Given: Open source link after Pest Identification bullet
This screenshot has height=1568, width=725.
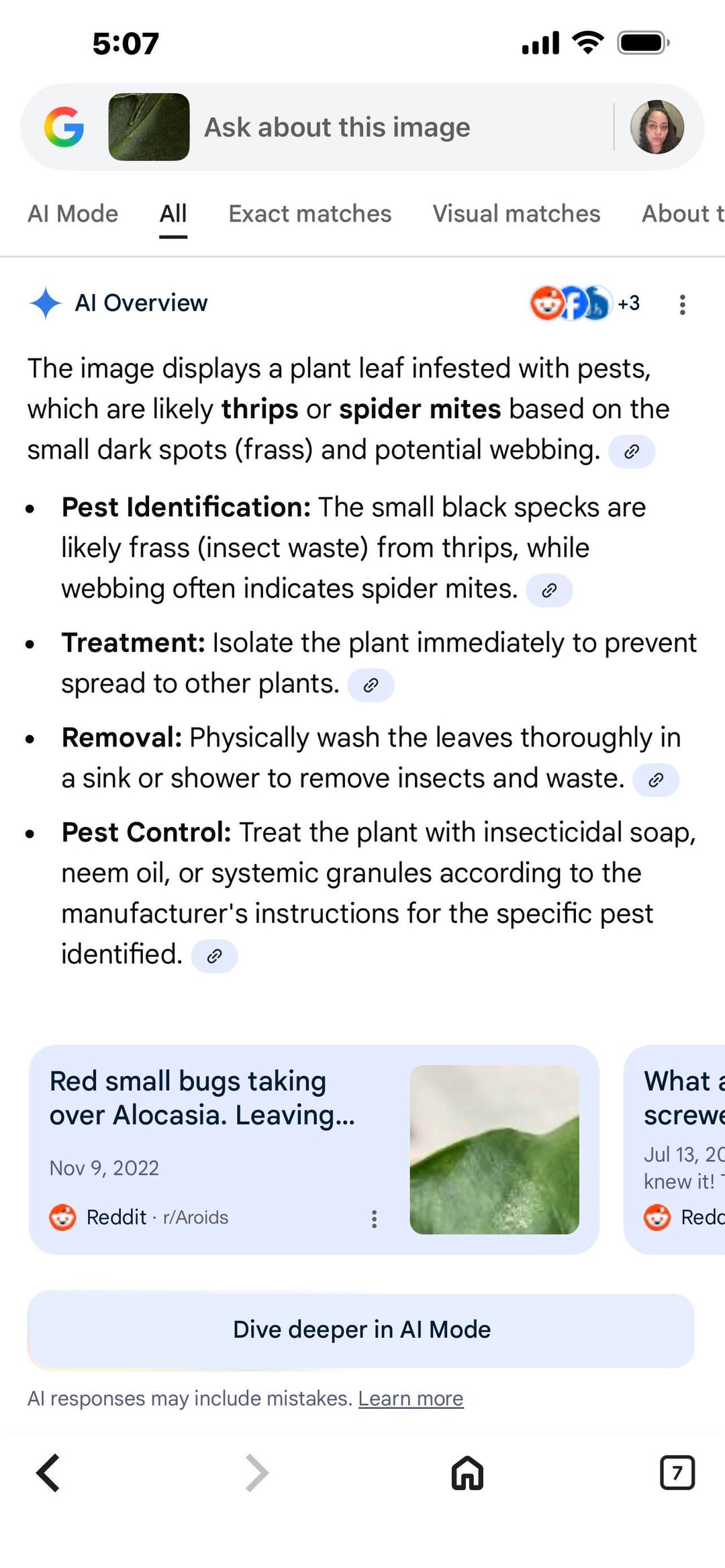Looking at the screenshot, I should (549, 590).
